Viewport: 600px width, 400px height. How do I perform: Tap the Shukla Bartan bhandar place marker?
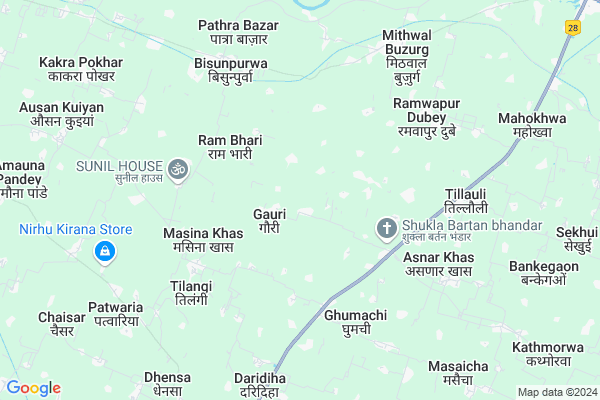tap(386, 230)
